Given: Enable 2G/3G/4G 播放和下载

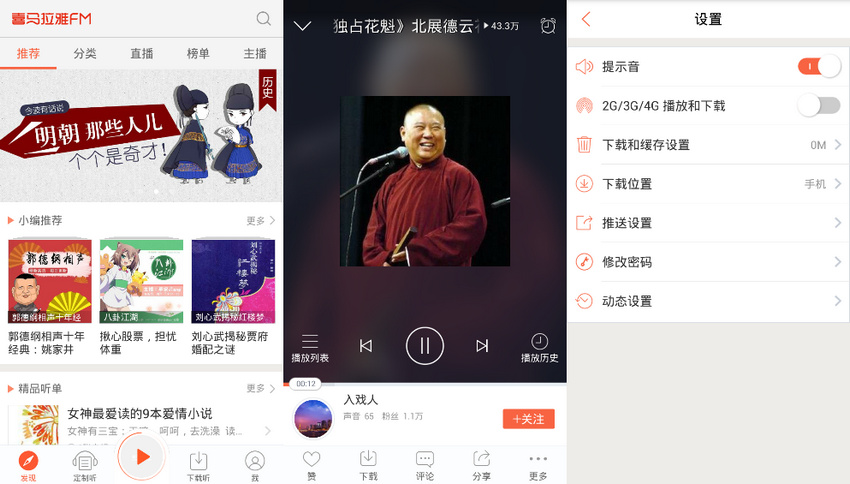Looking at the screenshot, I should [819, 105].
